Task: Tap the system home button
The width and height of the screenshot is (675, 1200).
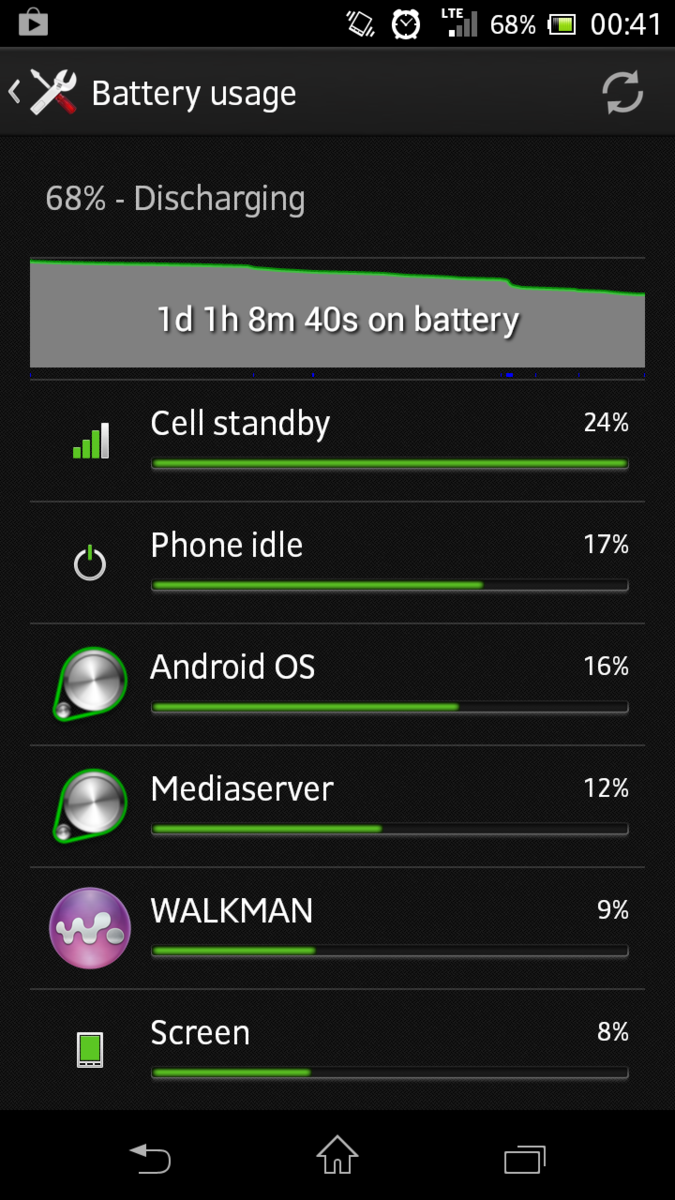Action: (x=337, y=1157)
